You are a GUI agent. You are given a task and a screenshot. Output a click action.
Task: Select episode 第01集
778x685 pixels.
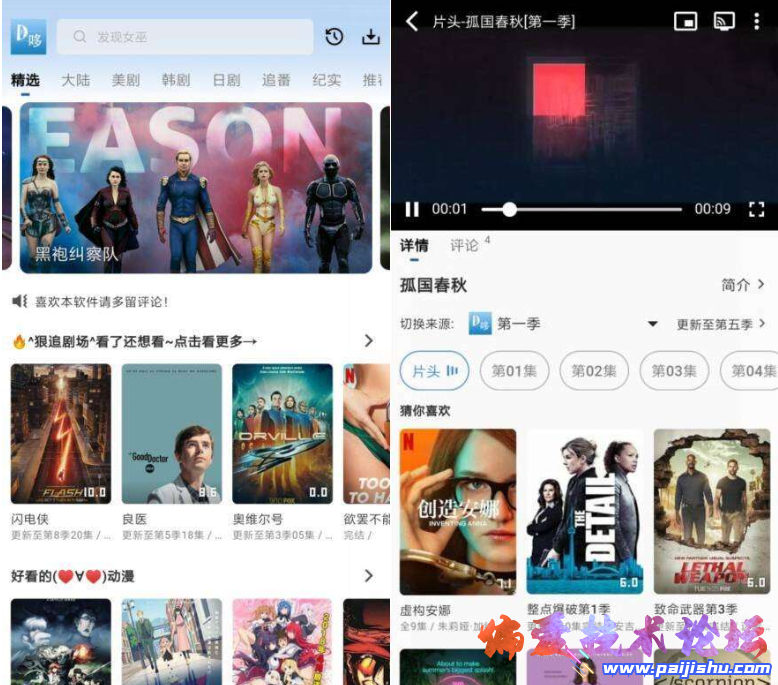pos(514,371)
